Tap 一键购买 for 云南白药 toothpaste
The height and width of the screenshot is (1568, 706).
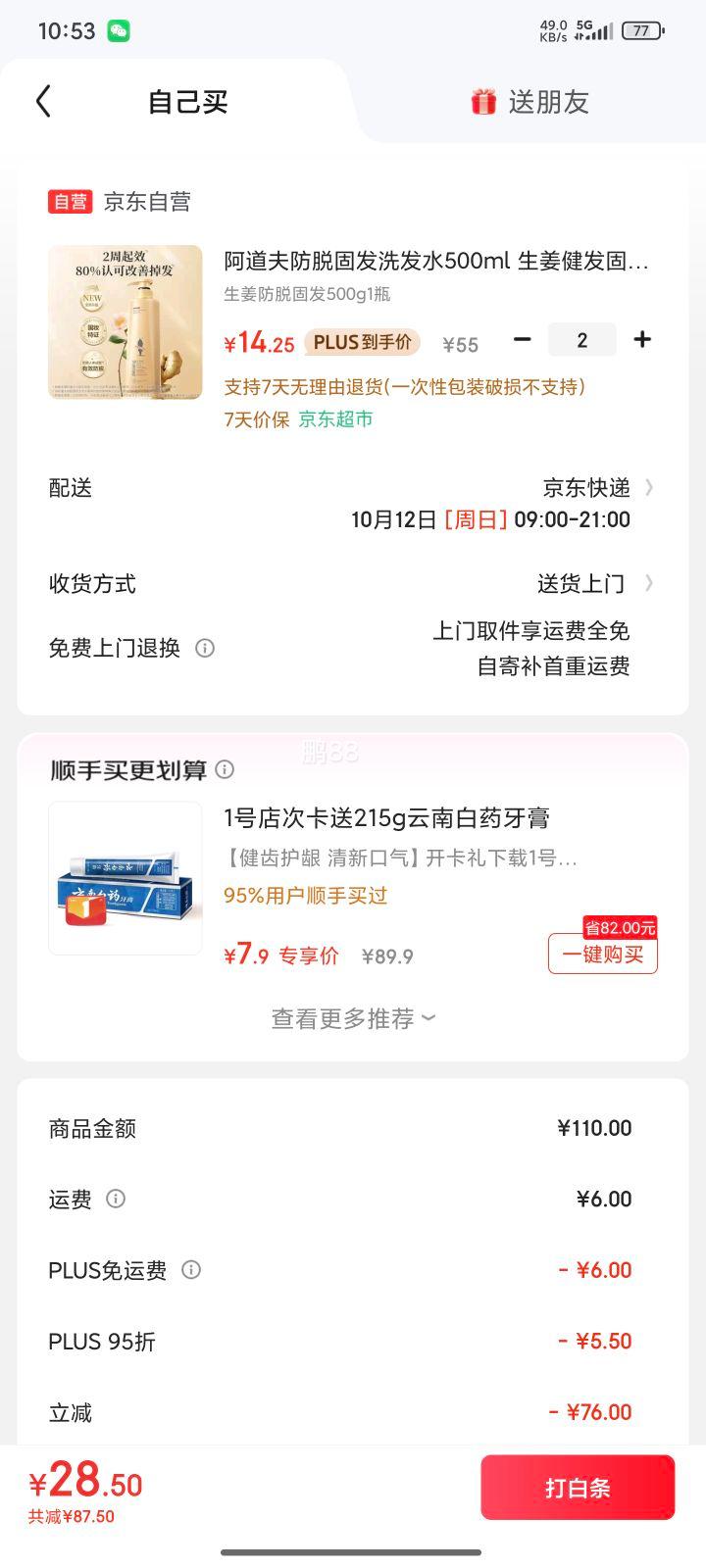point(602,954)
